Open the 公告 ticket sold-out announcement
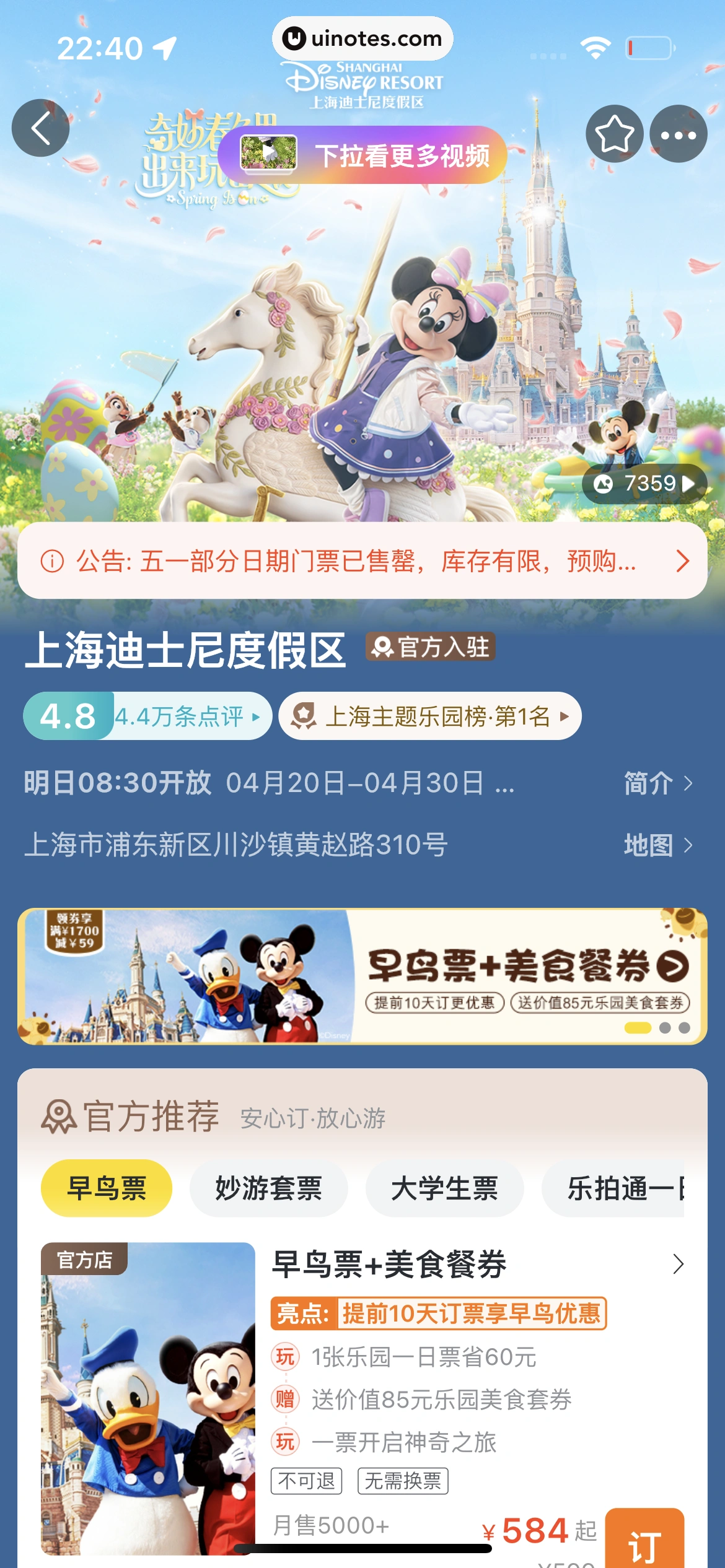Screen dimensions: 725x1568 coord(362,561)
